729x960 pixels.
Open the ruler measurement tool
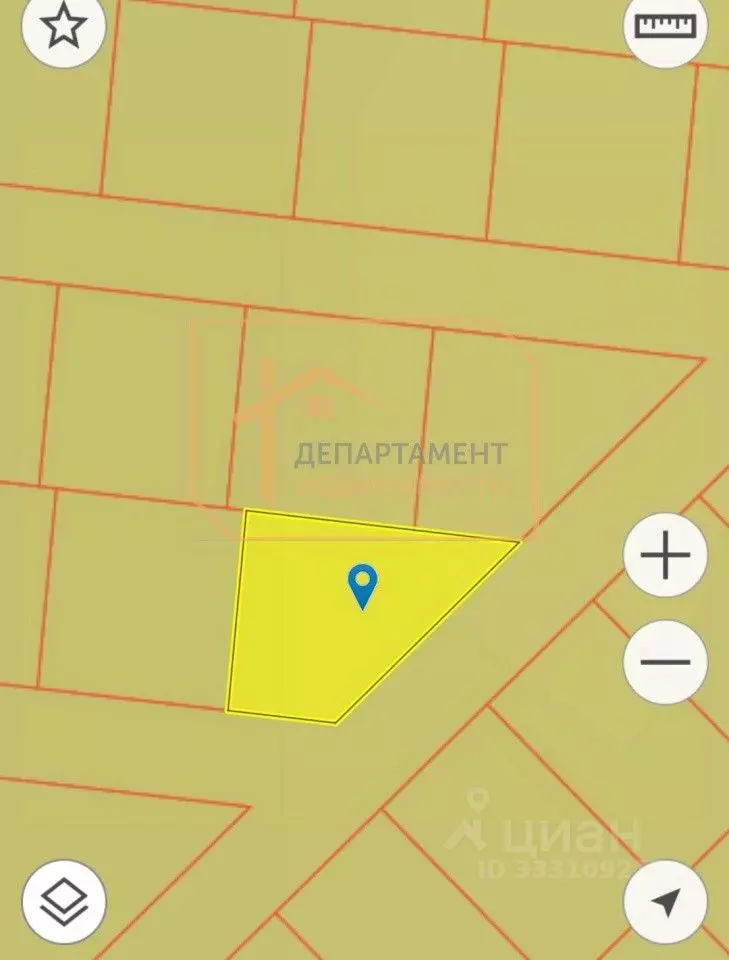(x=665, y=26)
